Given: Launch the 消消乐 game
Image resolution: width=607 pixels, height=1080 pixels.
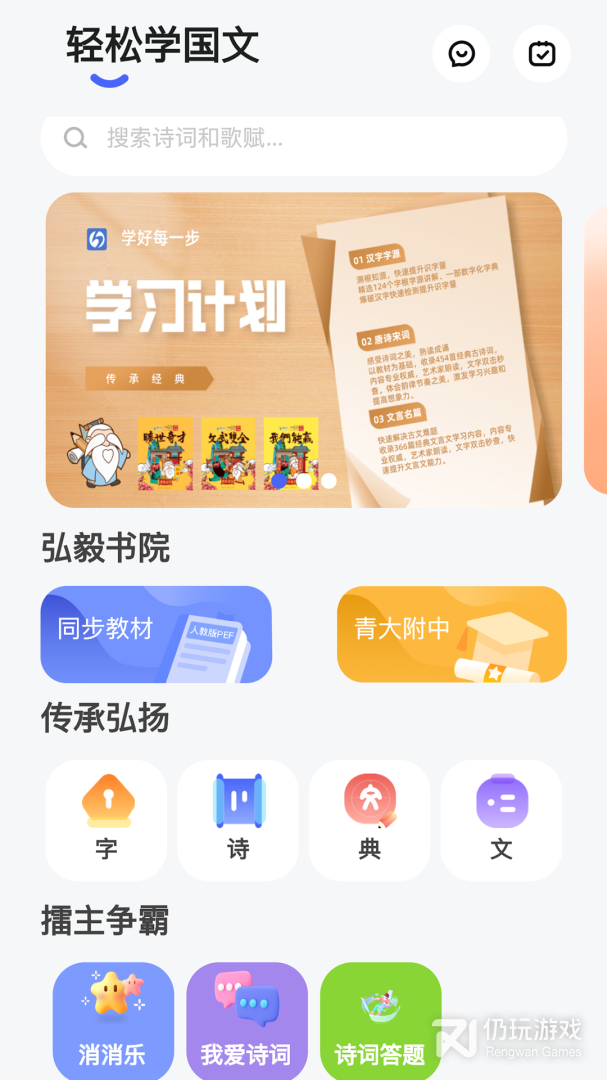Looking at the screenshot, I should pos(113,1021).
